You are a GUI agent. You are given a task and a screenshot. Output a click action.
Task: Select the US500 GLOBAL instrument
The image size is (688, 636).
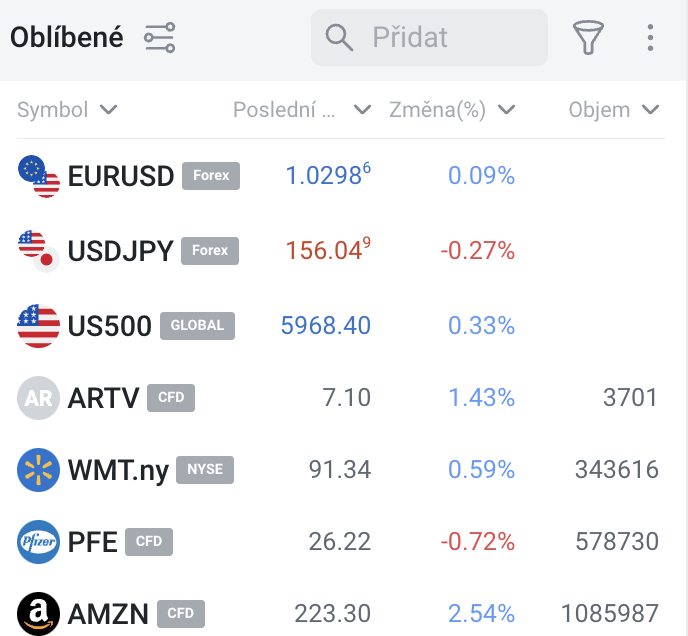[x=110, y=326]
